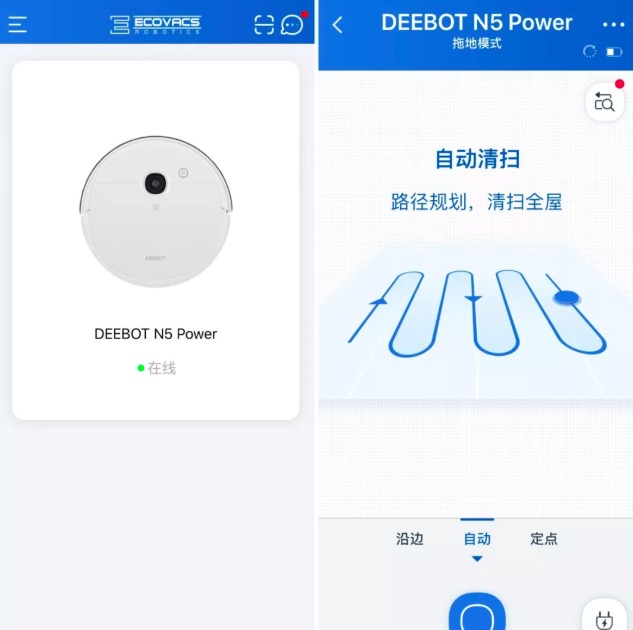
Task: Select the 自动 auto cleaning mode
Action: [x=477, y=538]
